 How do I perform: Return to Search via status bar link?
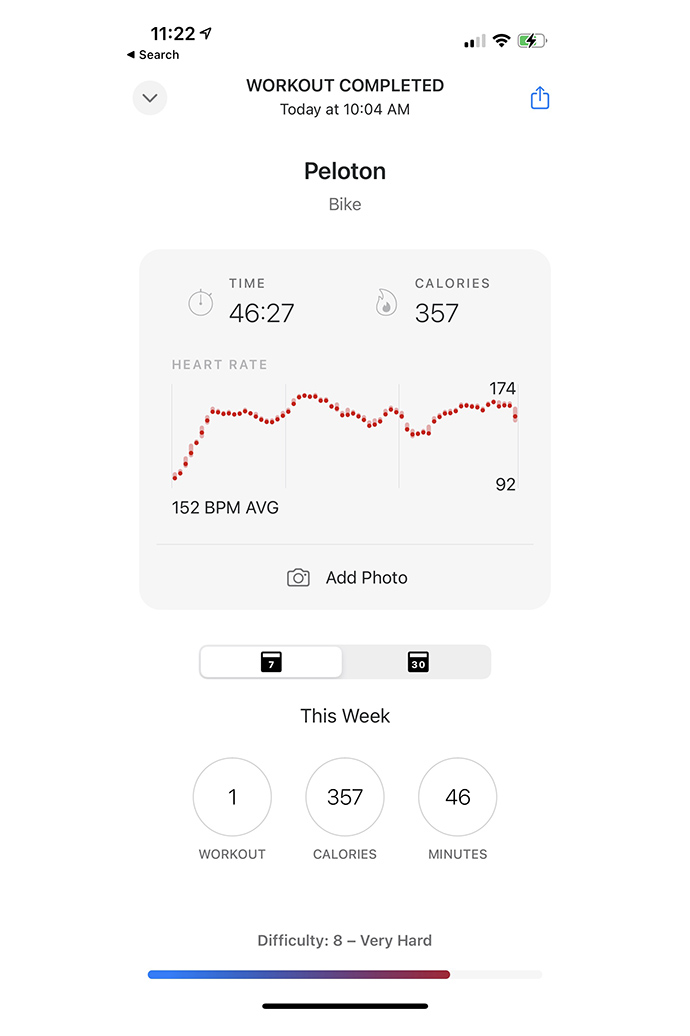pyautogui.click(x=153, y=55)
